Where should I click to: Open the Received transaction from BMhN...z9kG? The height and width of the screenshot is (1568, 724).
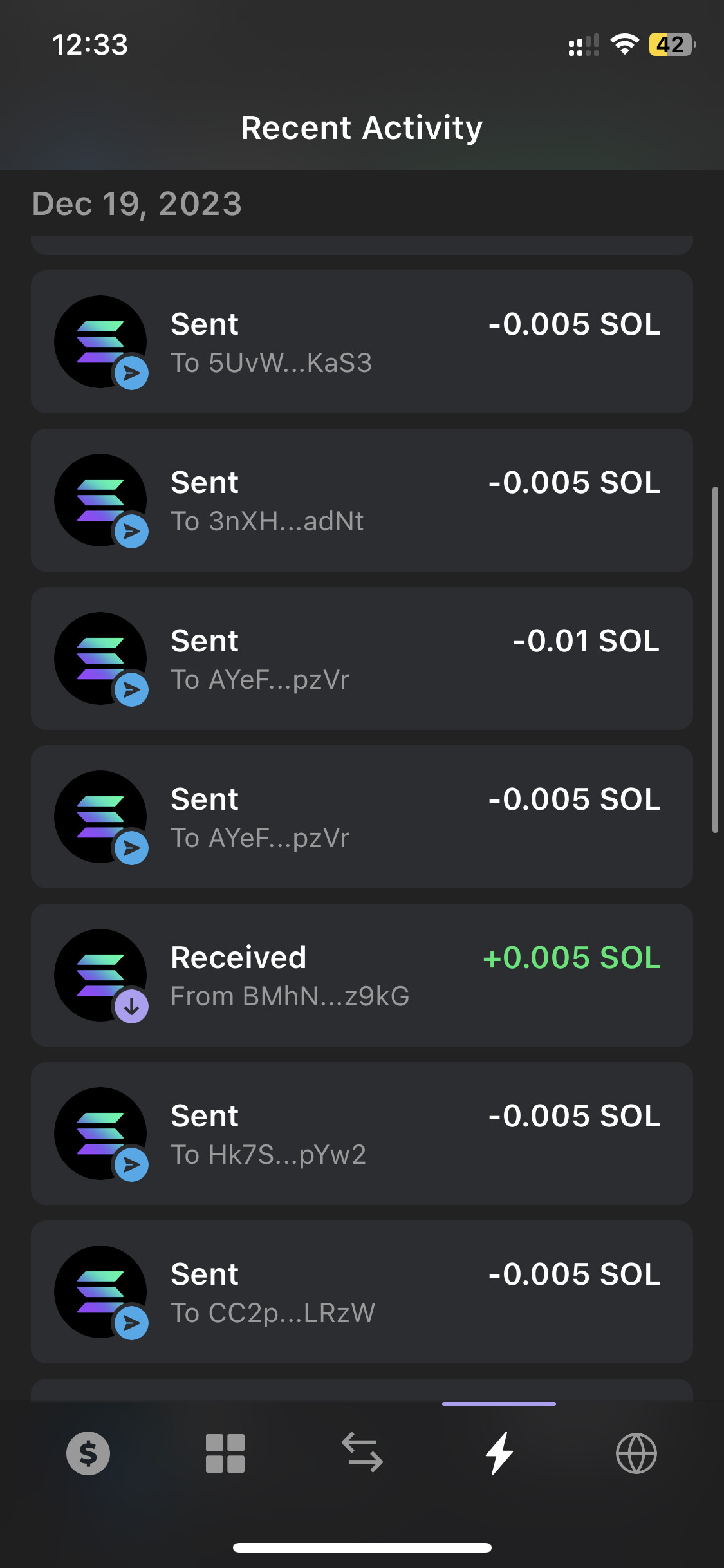pyautogui.click(x=362, y=975)
